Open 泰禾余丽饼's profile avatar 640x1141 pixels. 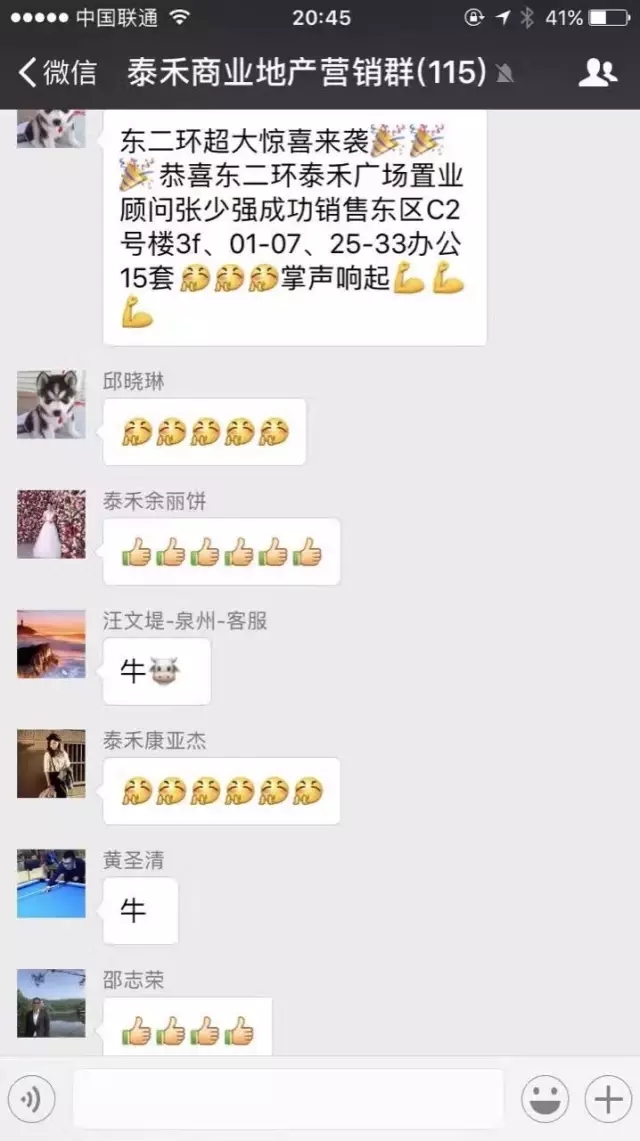[51, 524]
